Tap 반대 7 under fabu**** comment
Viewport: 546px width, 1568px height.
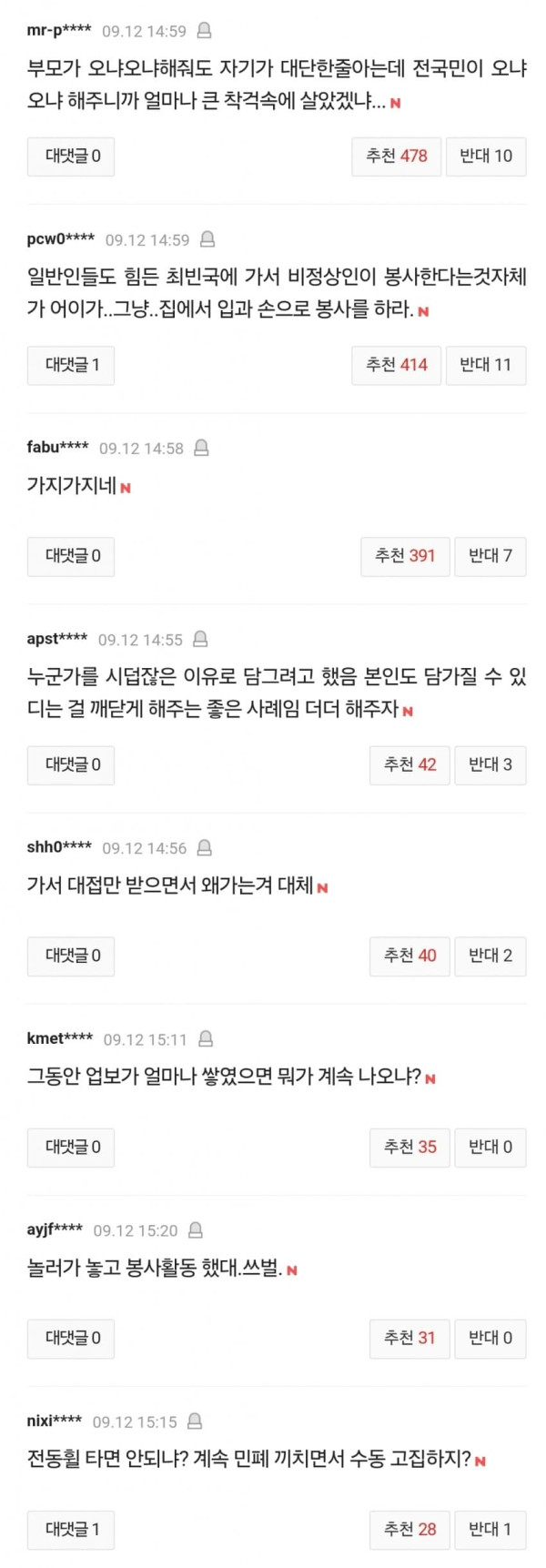point(490,556)
